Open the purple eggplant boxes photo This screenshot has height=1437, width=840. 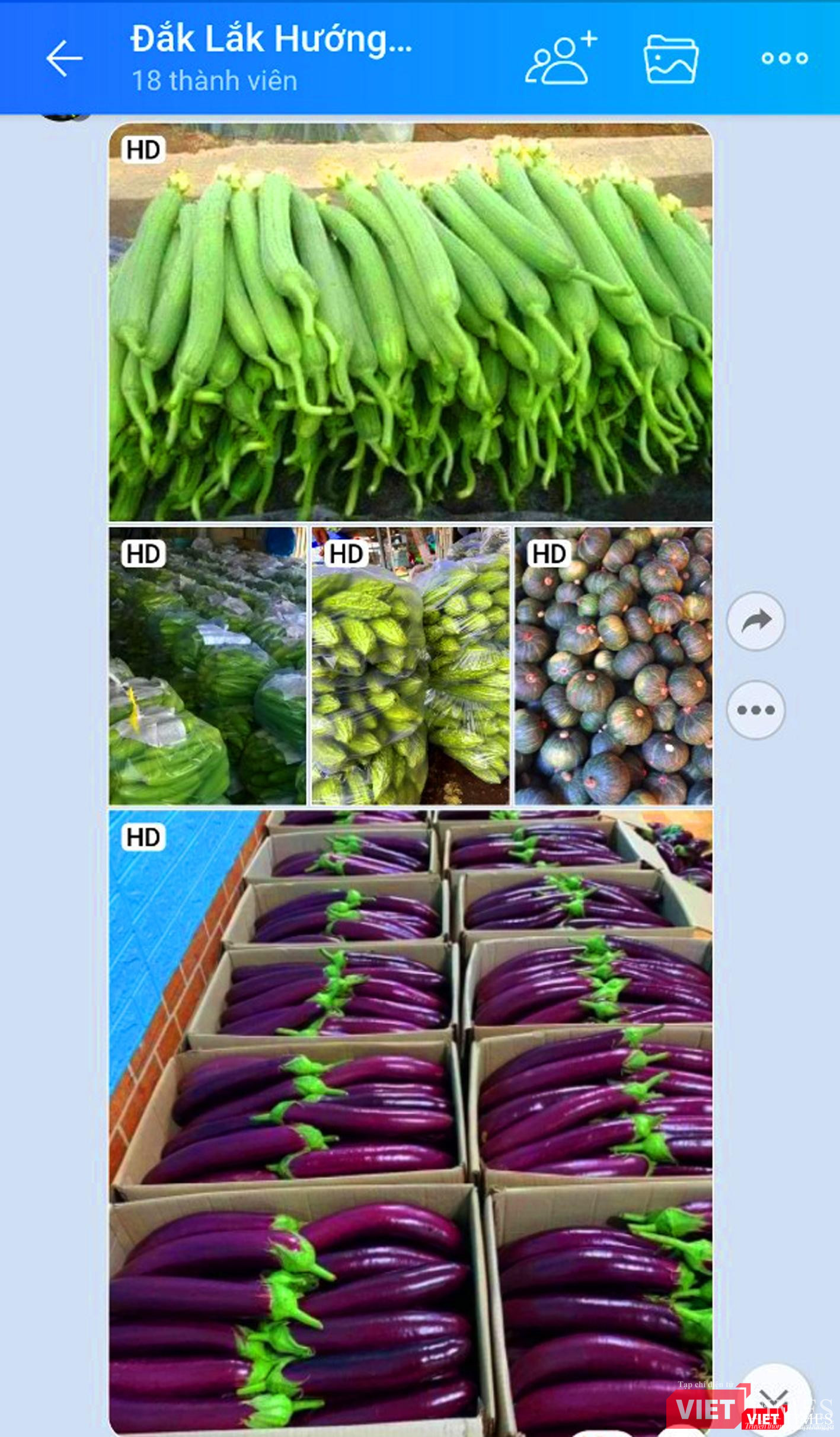tap(410, 1121)
